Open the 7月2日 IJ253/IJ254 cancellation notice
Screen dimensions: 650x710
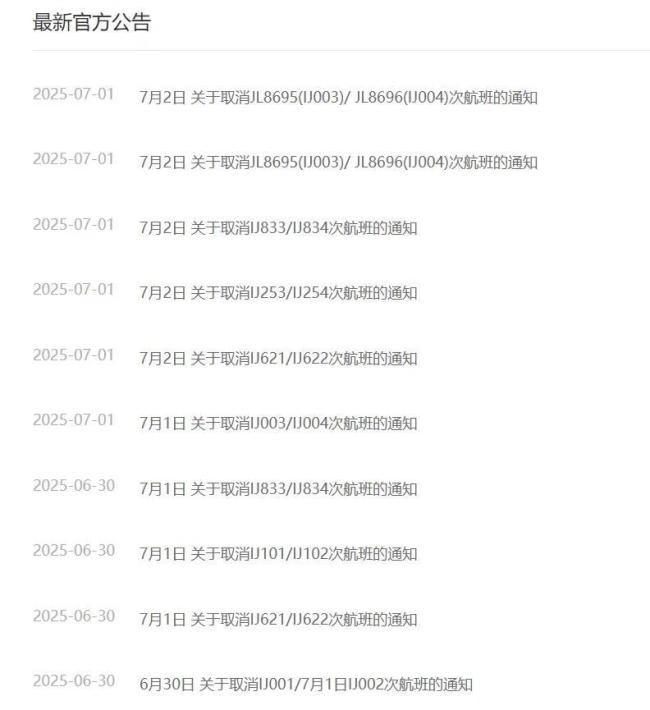tap(278, 293)
